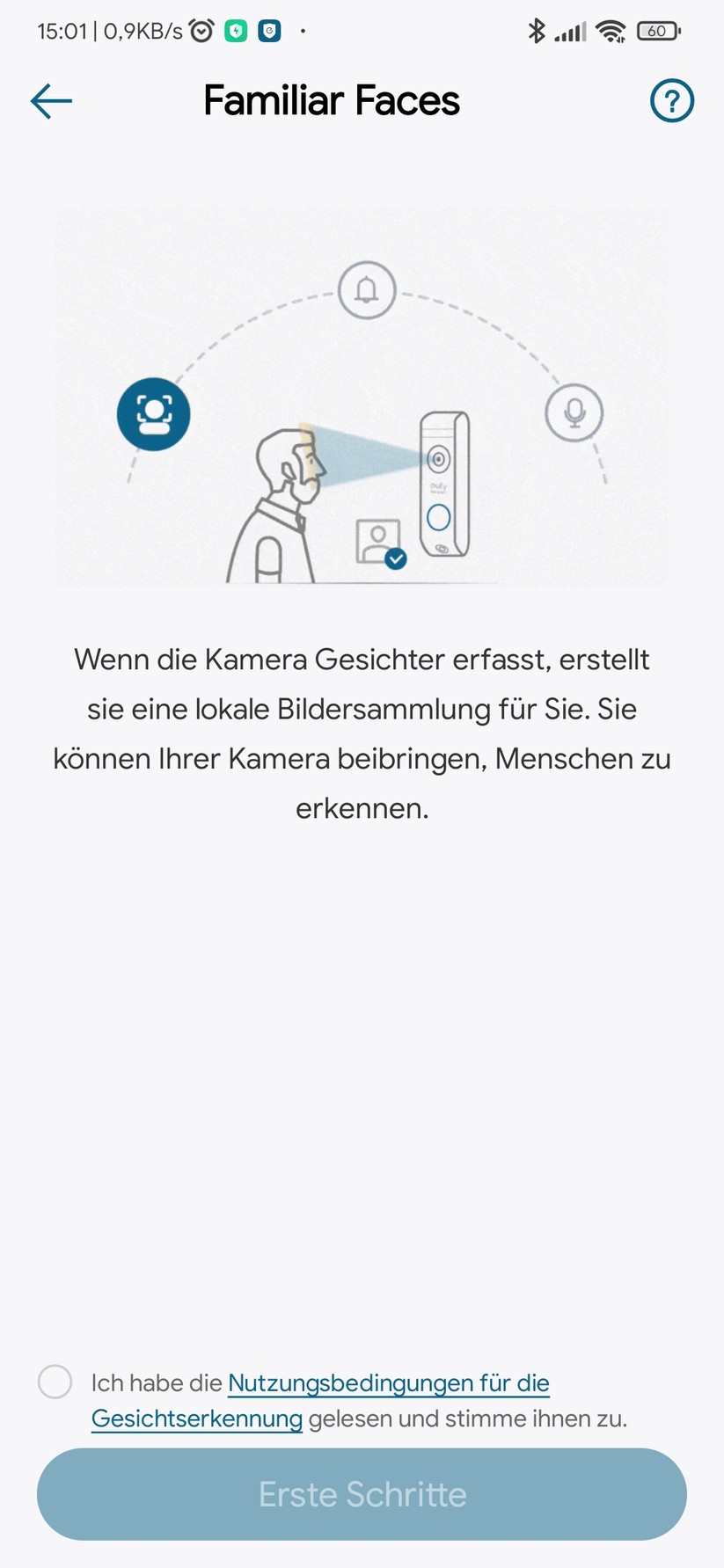Viewport: 724px width, 1568px height.
Task: Check the terms agreement checkbox
Action: [55, 1382]
